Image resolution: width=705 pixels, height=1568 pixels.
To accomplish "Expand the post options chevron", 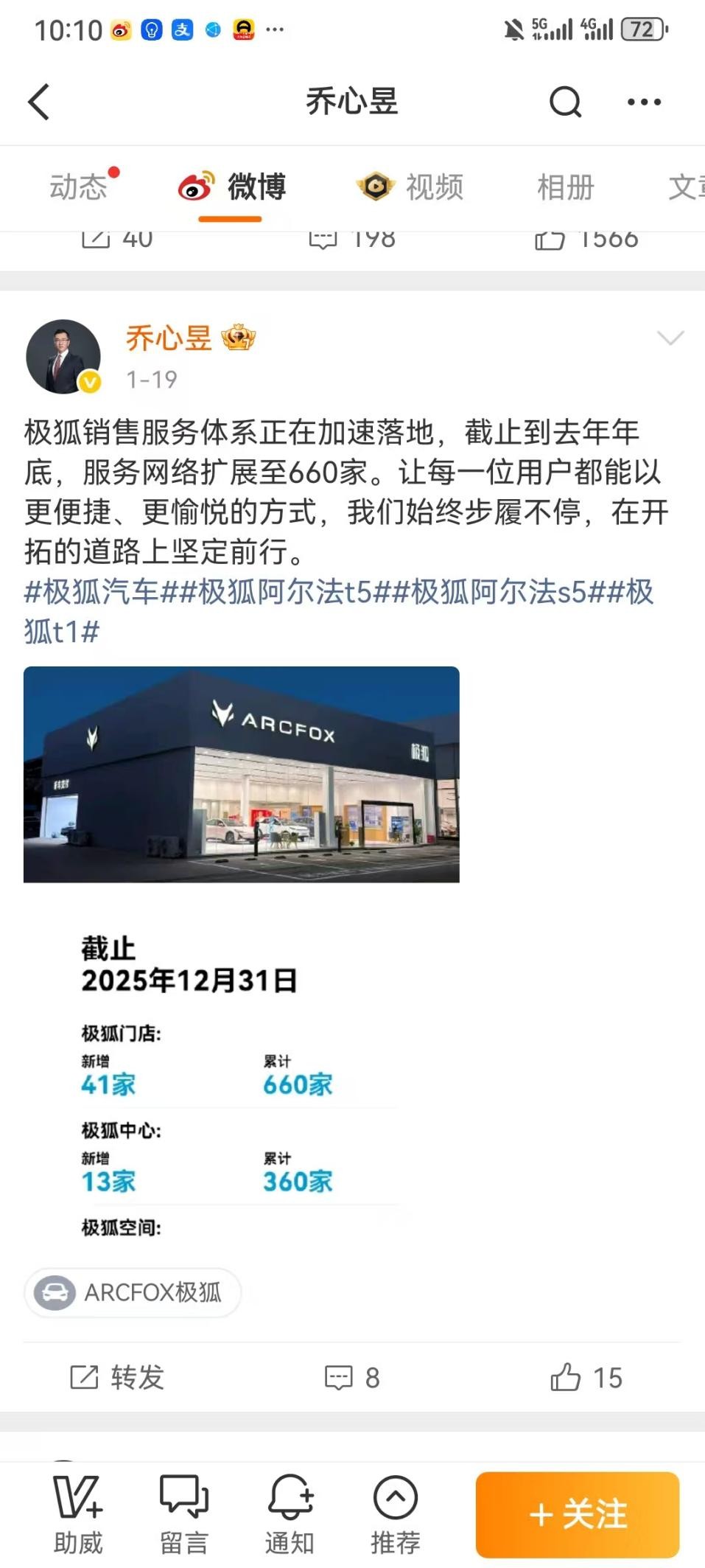I will (670, 338).
